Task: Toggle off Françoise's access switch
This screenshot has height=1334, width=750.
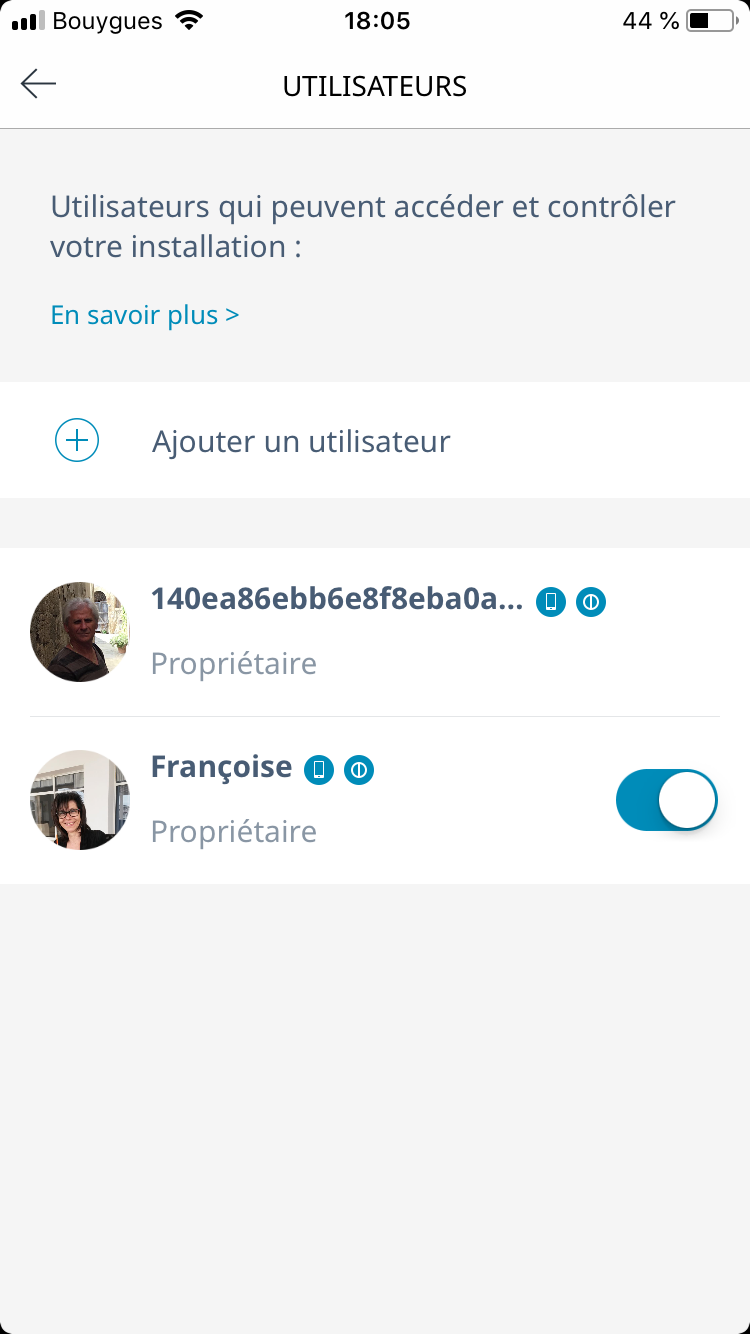Action: [667, 800]
